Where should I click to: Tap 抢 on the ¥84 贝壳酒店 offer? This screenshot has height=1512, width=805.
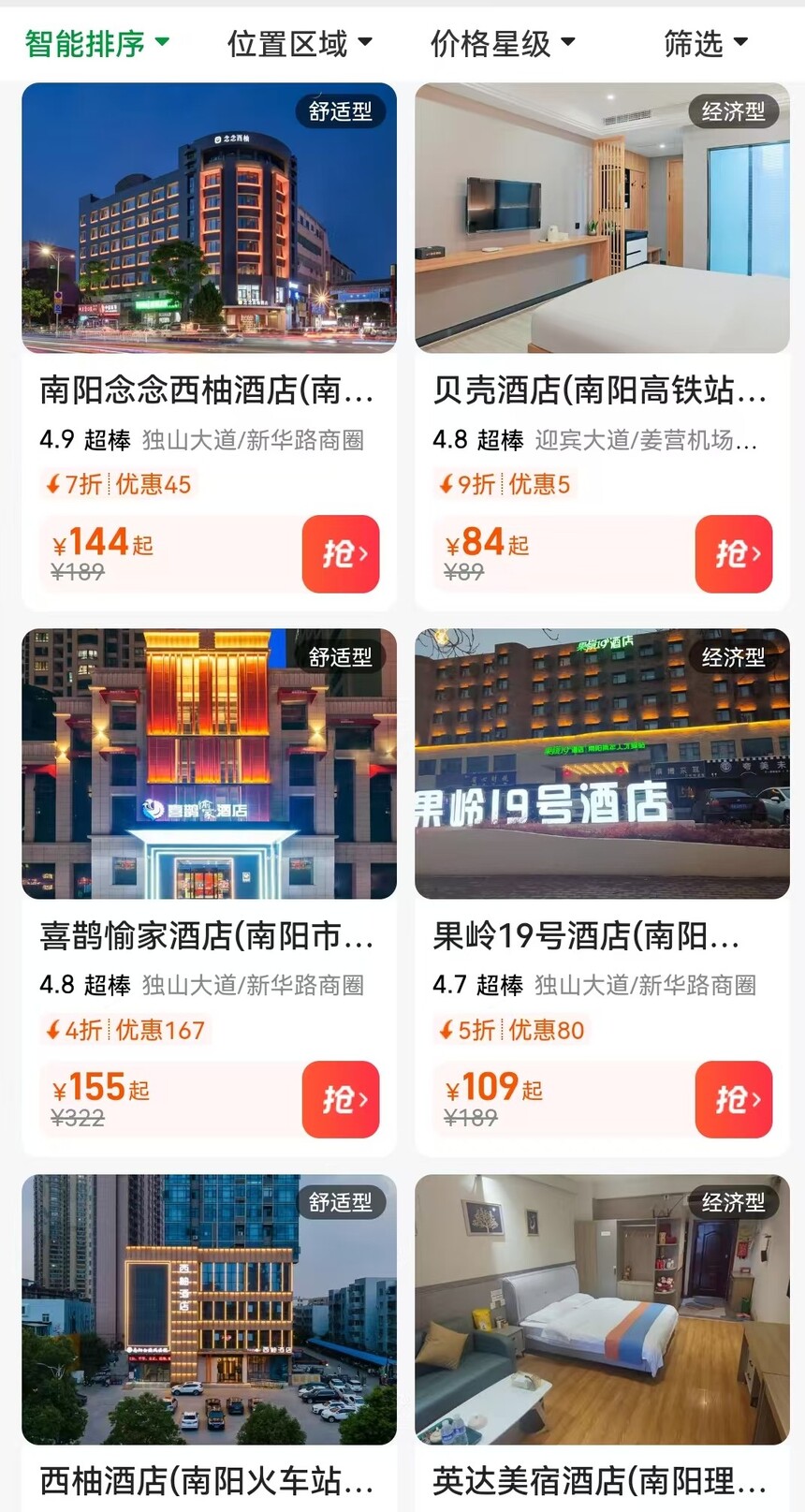(x=734, y=553)
